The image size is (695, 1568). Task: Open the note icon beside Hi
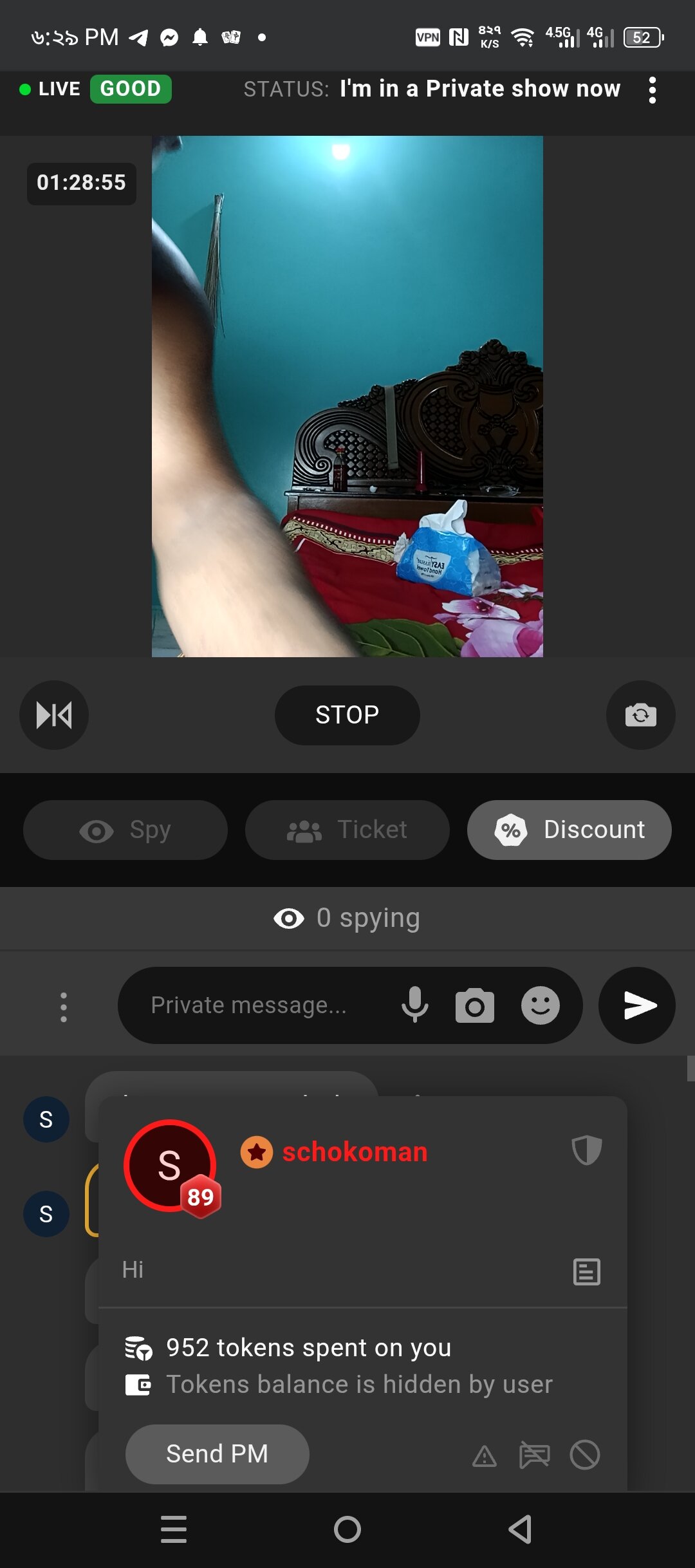pos(586,1271)
